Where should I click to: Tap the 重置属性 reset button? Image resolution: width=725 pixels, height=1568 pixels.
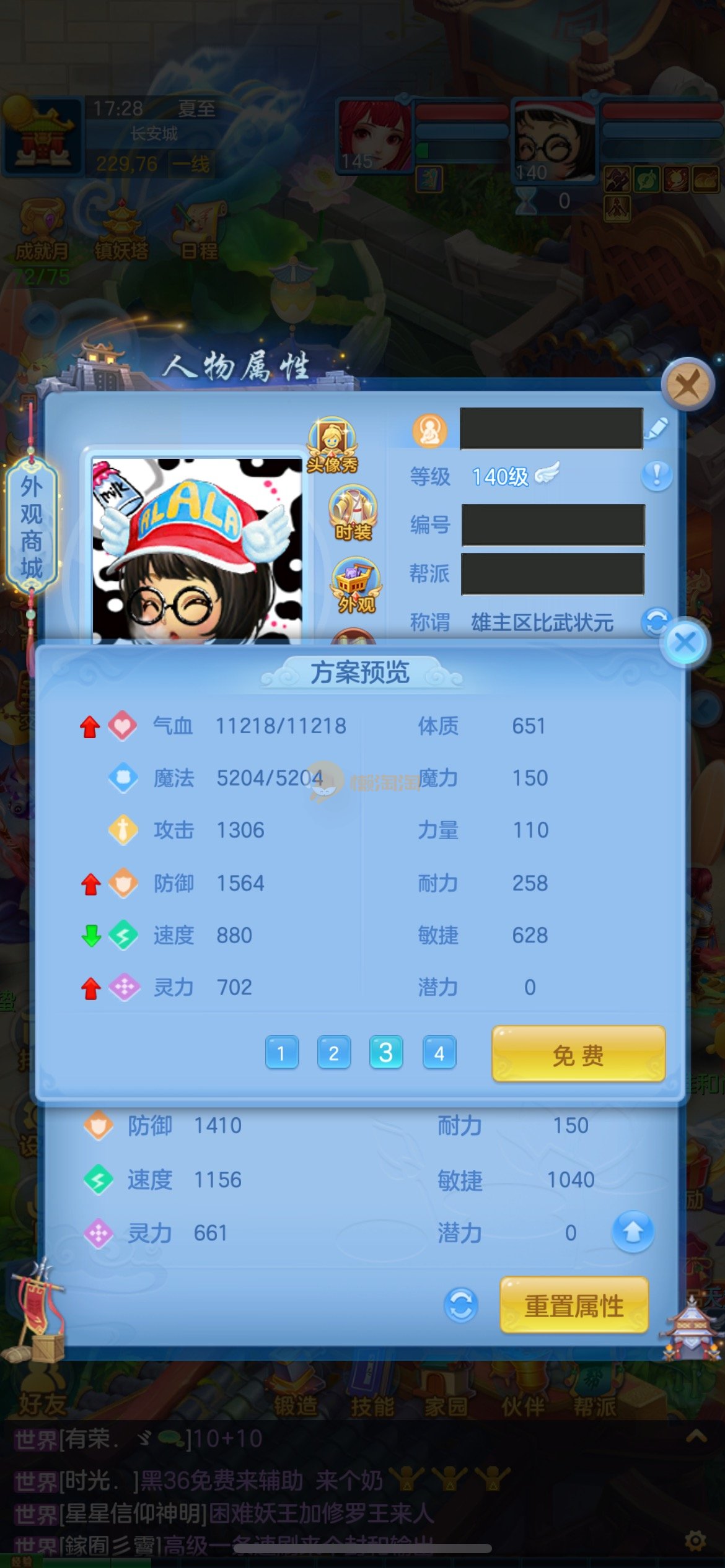[x=574, y=1306]
